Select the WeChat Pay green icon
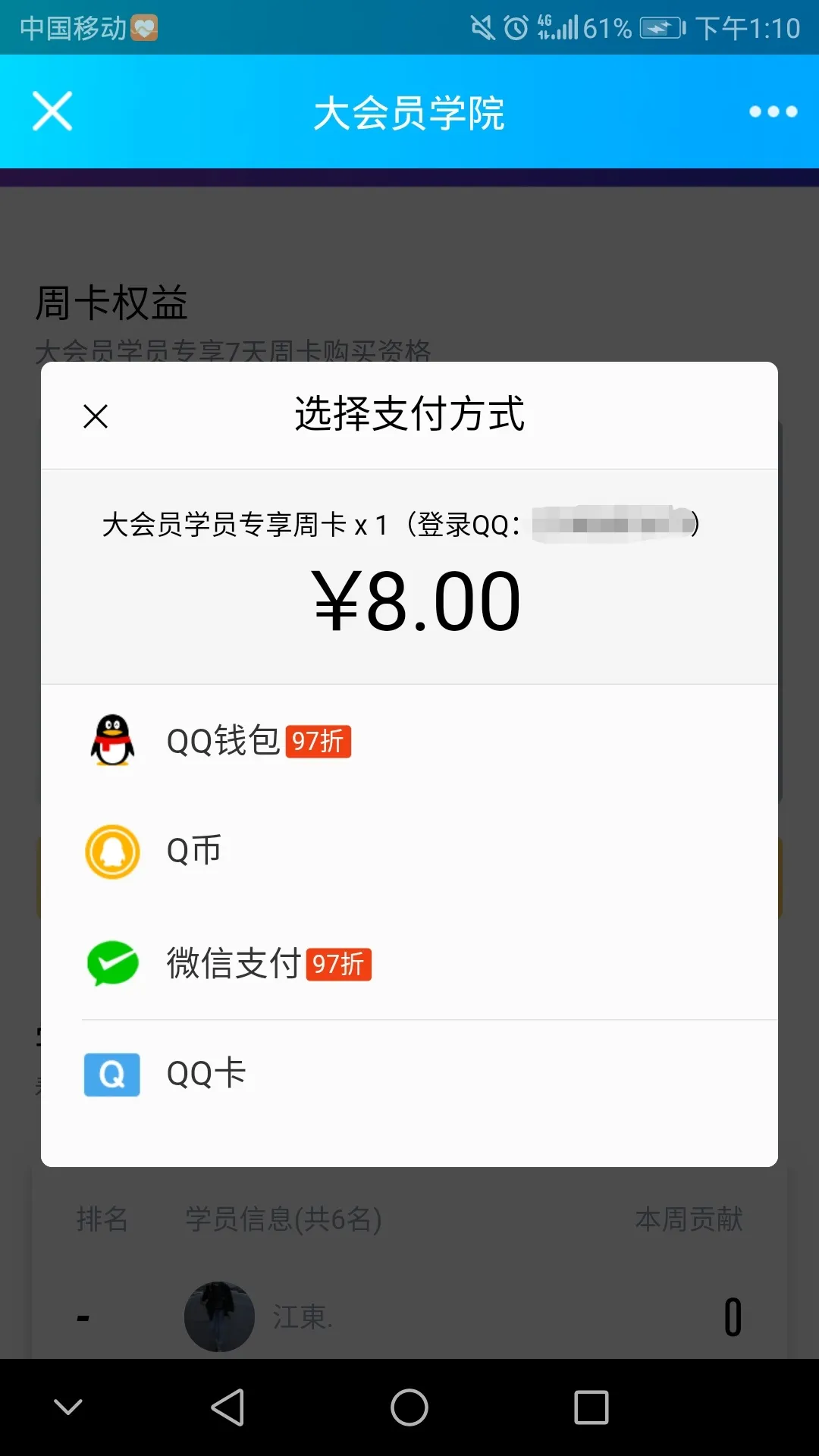Viewport: 819px width, 1456px height. pyautogui.click(x=111, y=963)
